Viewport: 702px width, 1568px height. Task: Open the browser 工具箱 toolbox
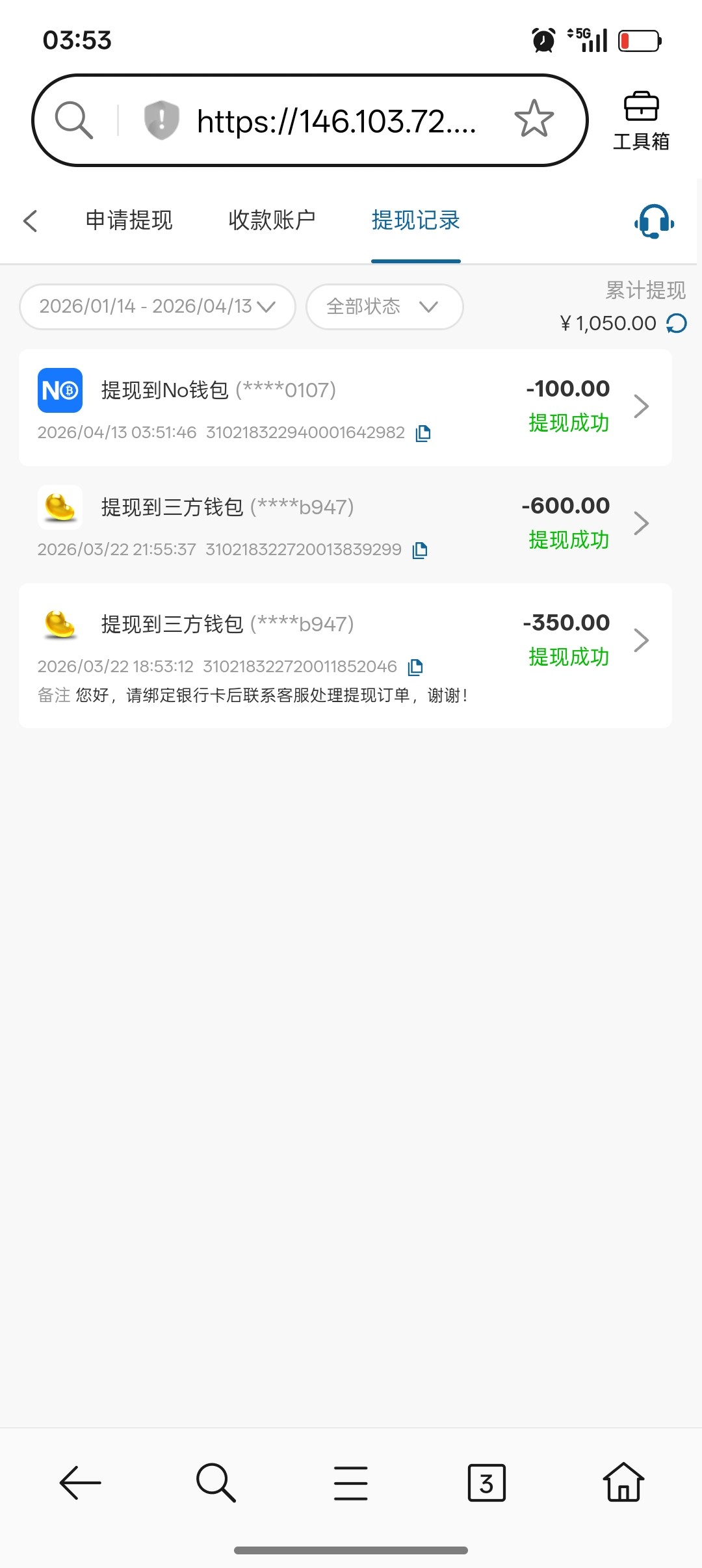point(641,121)
